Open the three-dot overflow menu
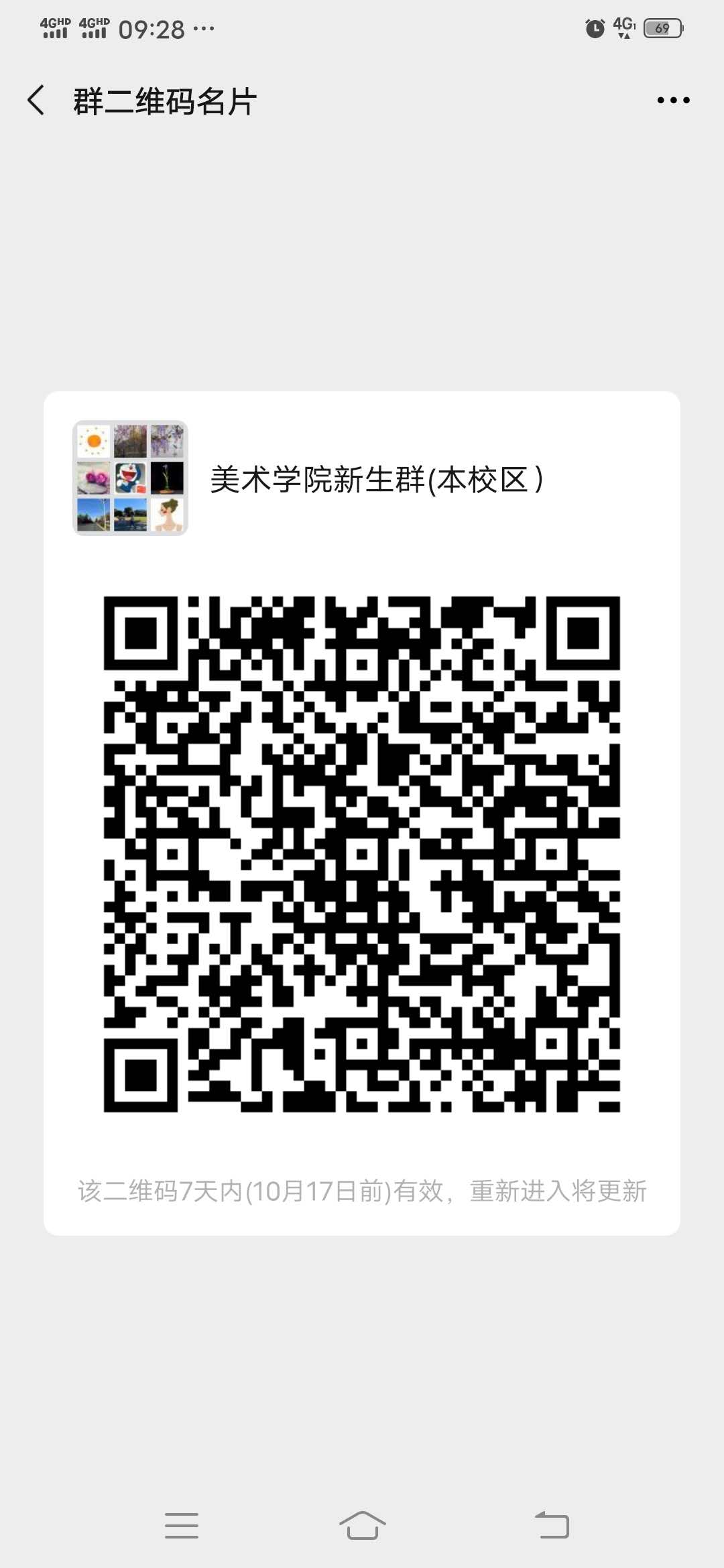 tap(673, 101)
